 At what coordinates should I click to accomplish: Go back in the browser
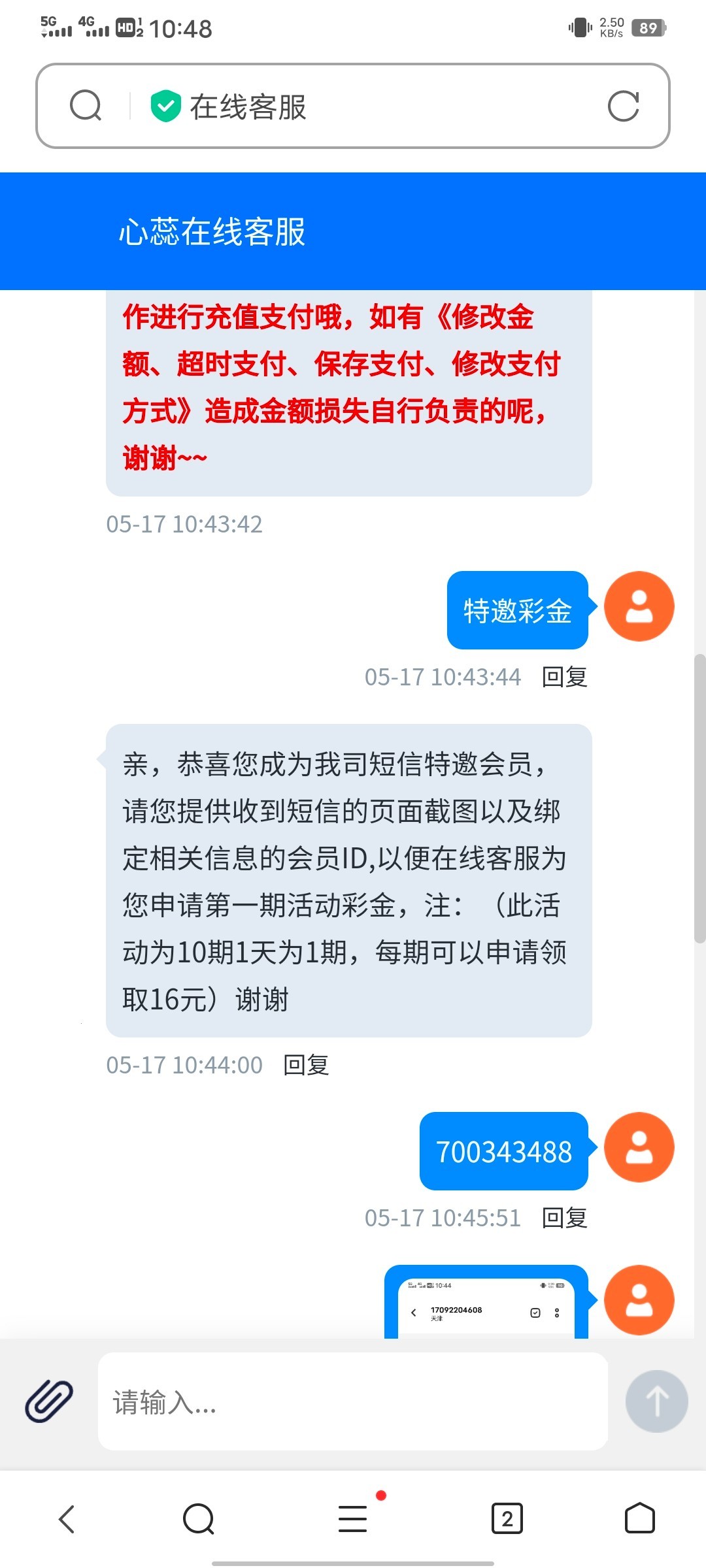pyautogui.click(x=67, y=1519)
